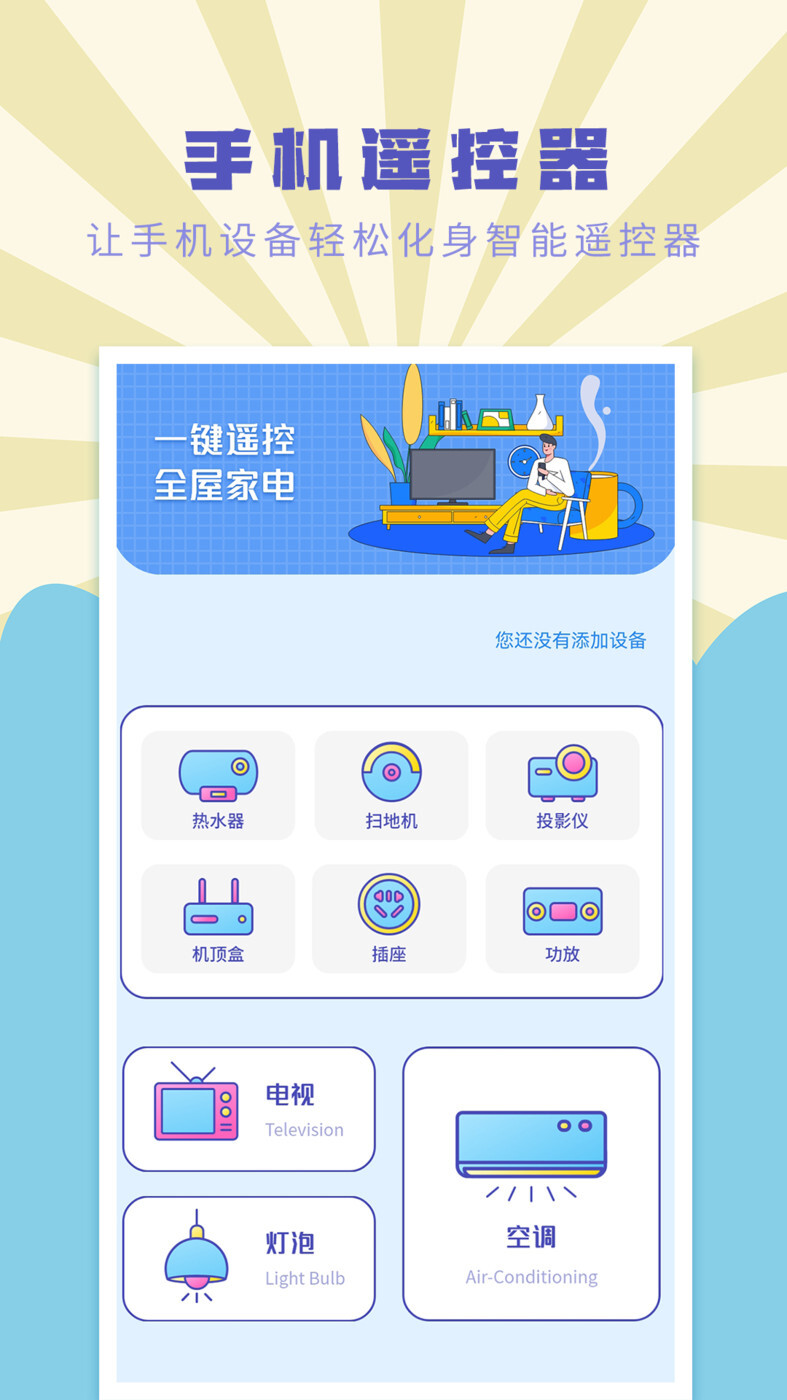Open the 功放 amplifier remote
This screenshot has width=787, height=1400.
click(x=561, y=908)
